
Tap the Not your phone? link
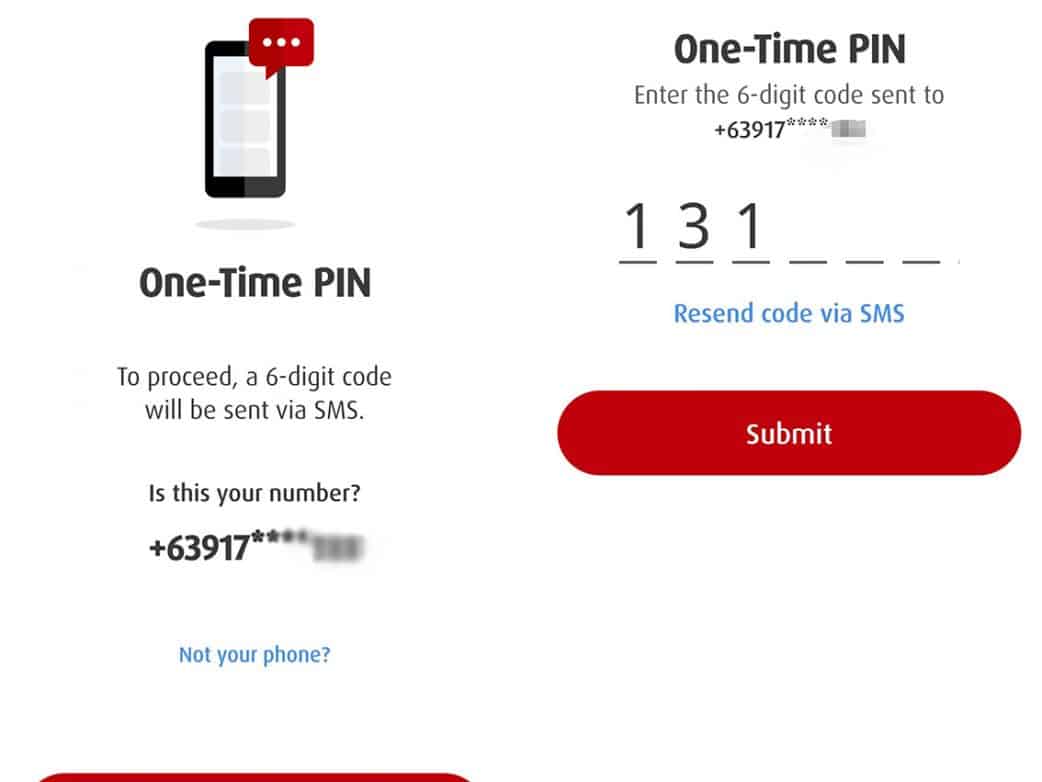point(254,655)
